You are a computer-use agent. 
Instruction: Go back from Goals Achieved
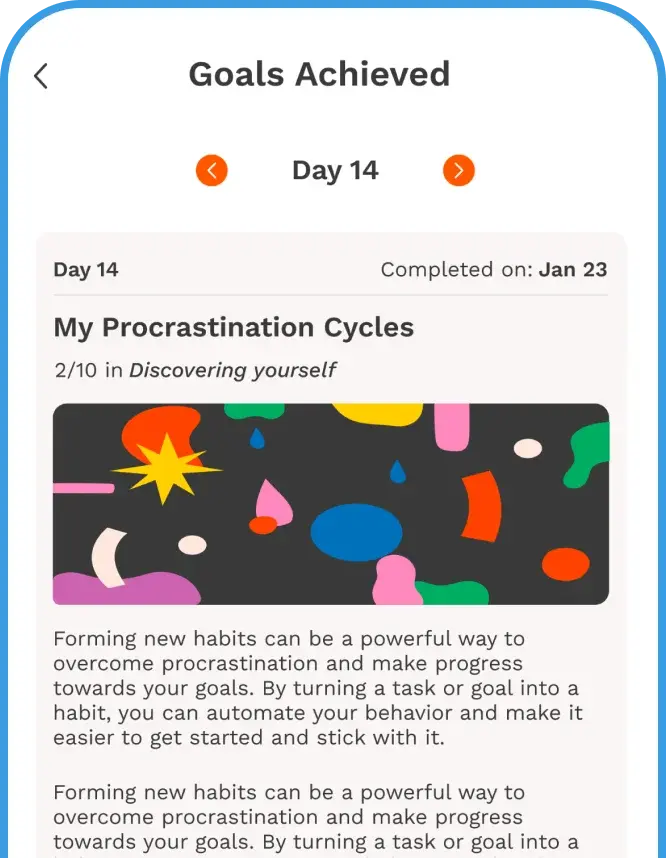[x=41, y=76]
